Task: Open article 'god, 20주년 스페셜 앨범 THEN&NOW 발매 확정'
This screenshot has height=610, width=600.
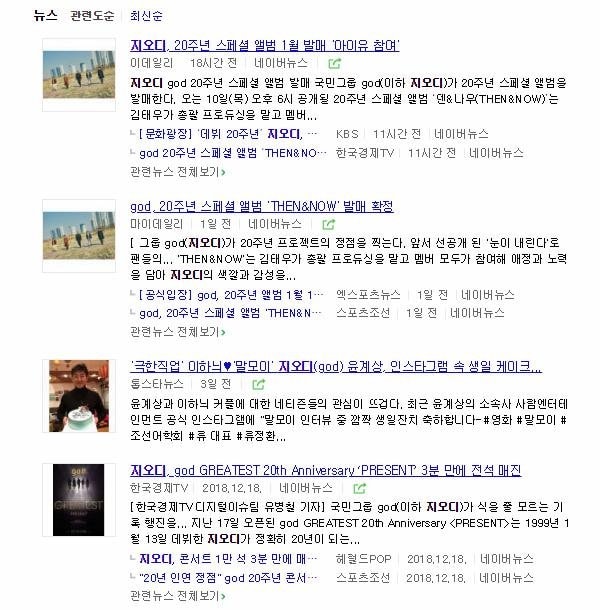Action: click(261, 206)
